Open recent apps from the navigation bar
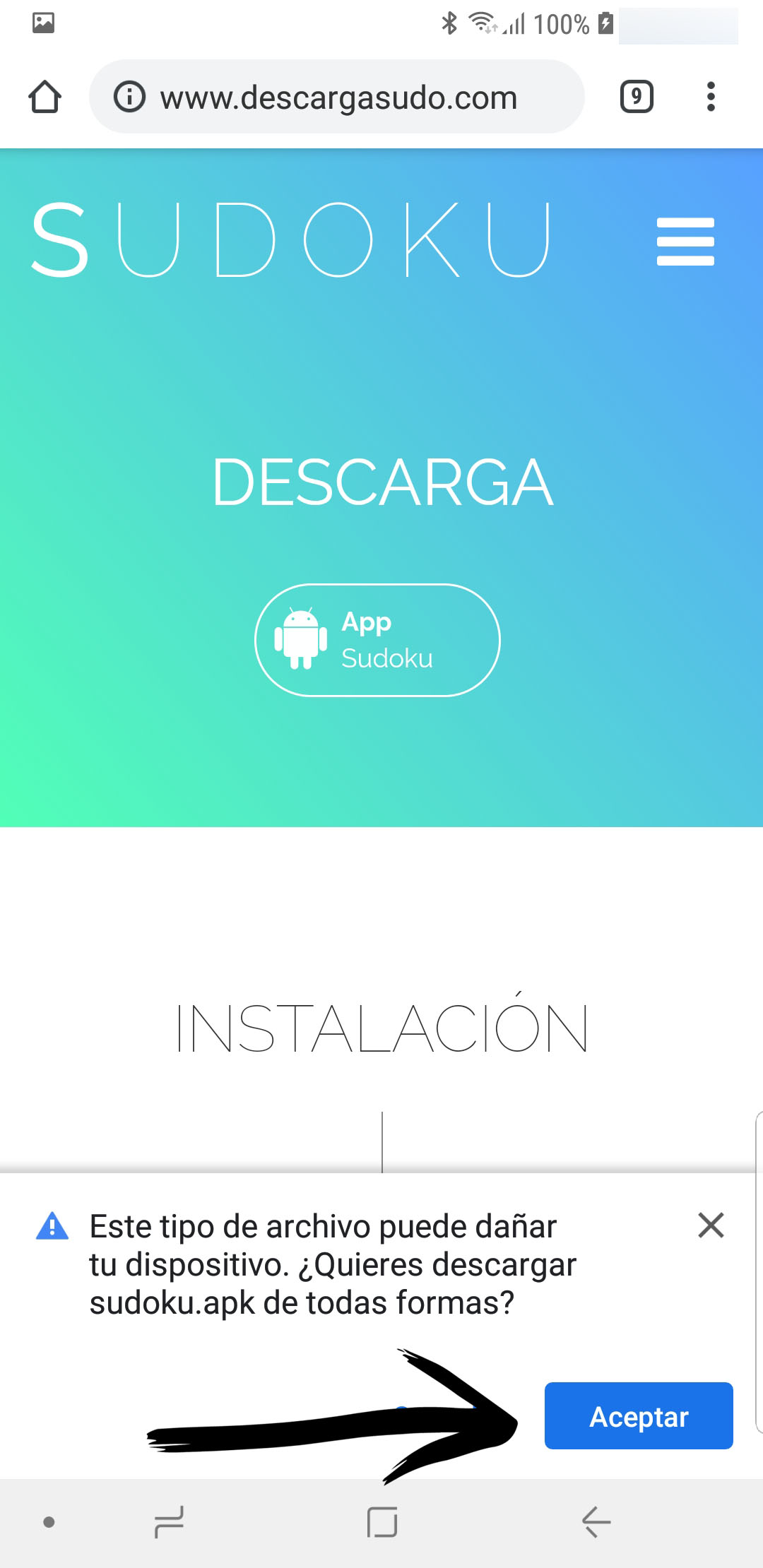The width and height of the screenshot is (763, 1568). click(169, 1522)
